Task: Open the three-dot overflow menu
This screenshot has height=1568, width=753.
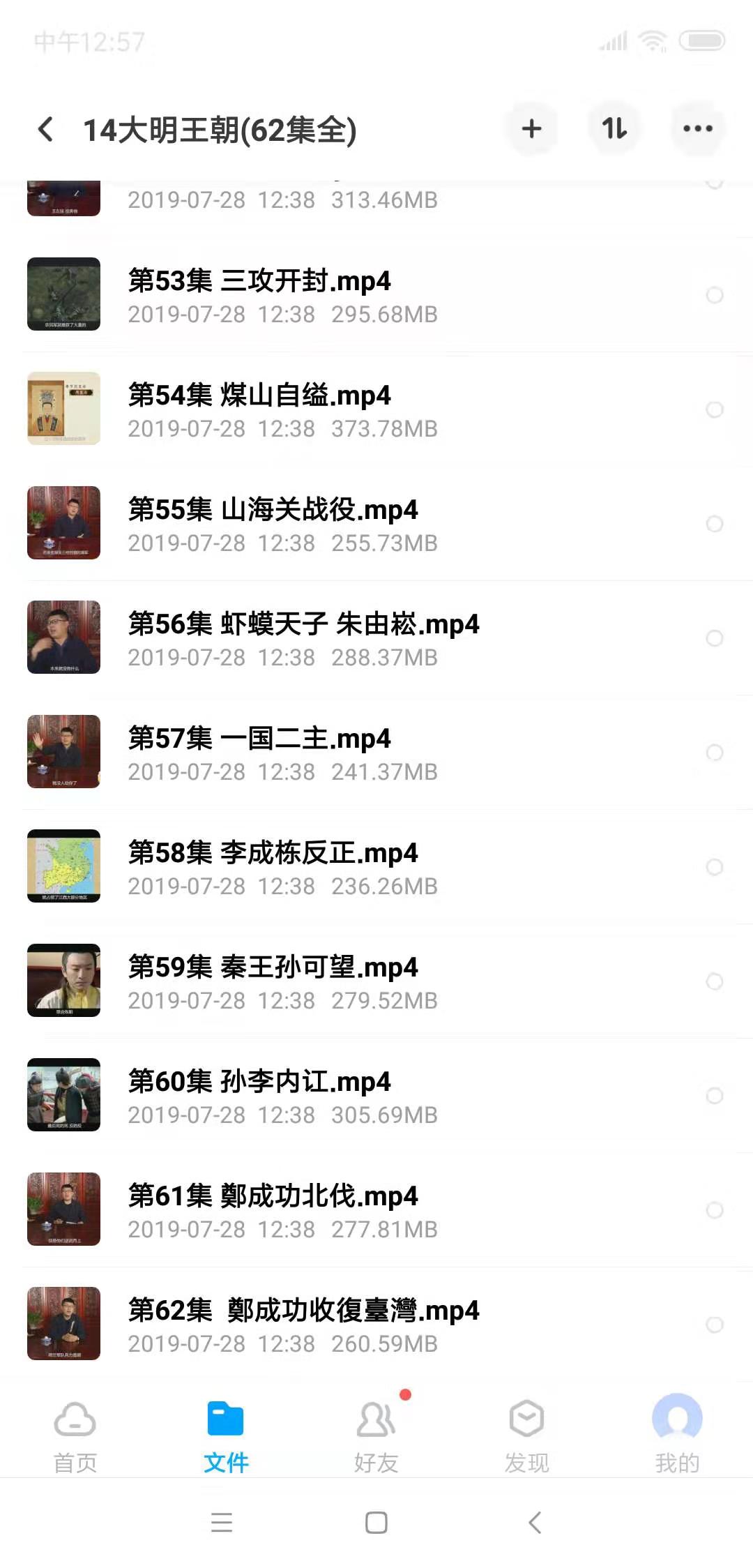Action: click(x=697, y=129)
